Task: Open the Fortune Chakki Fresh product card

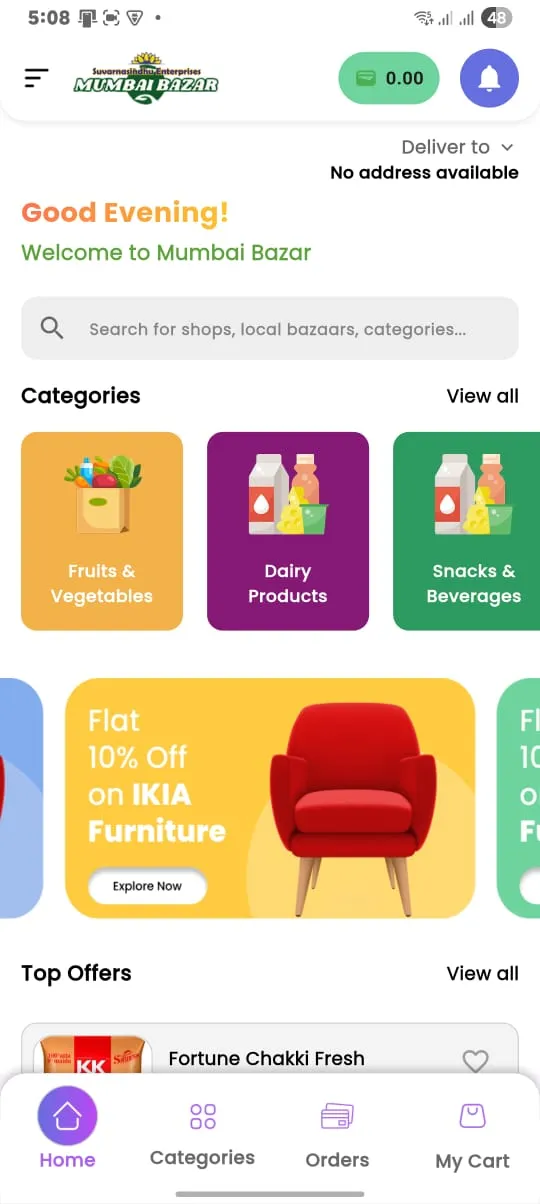Action: click(270, 1048)
